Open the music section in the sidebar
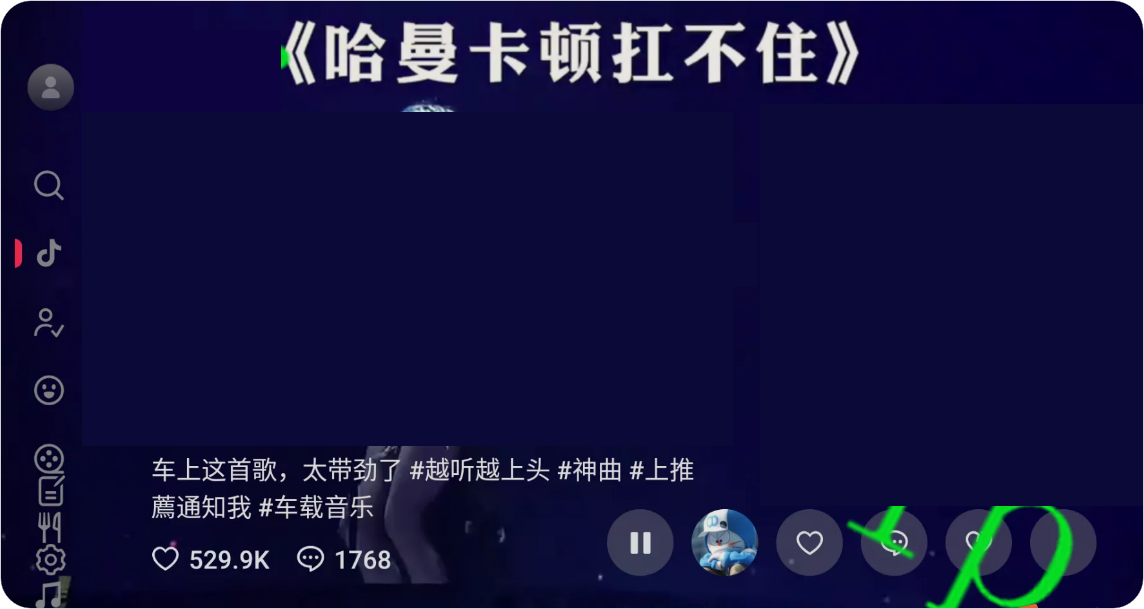Screen dimensions: 1144x609 (50, 594)
